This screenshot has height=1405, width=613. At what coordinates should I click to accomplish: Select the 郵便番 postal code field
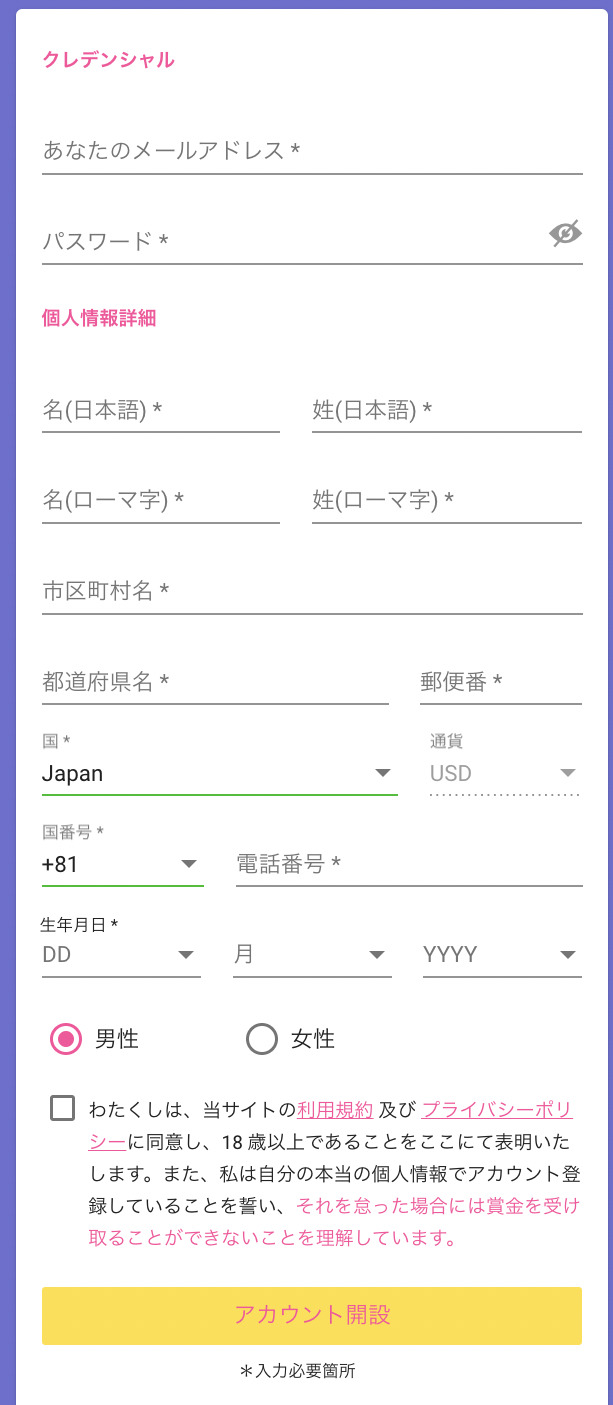(501, 683)
